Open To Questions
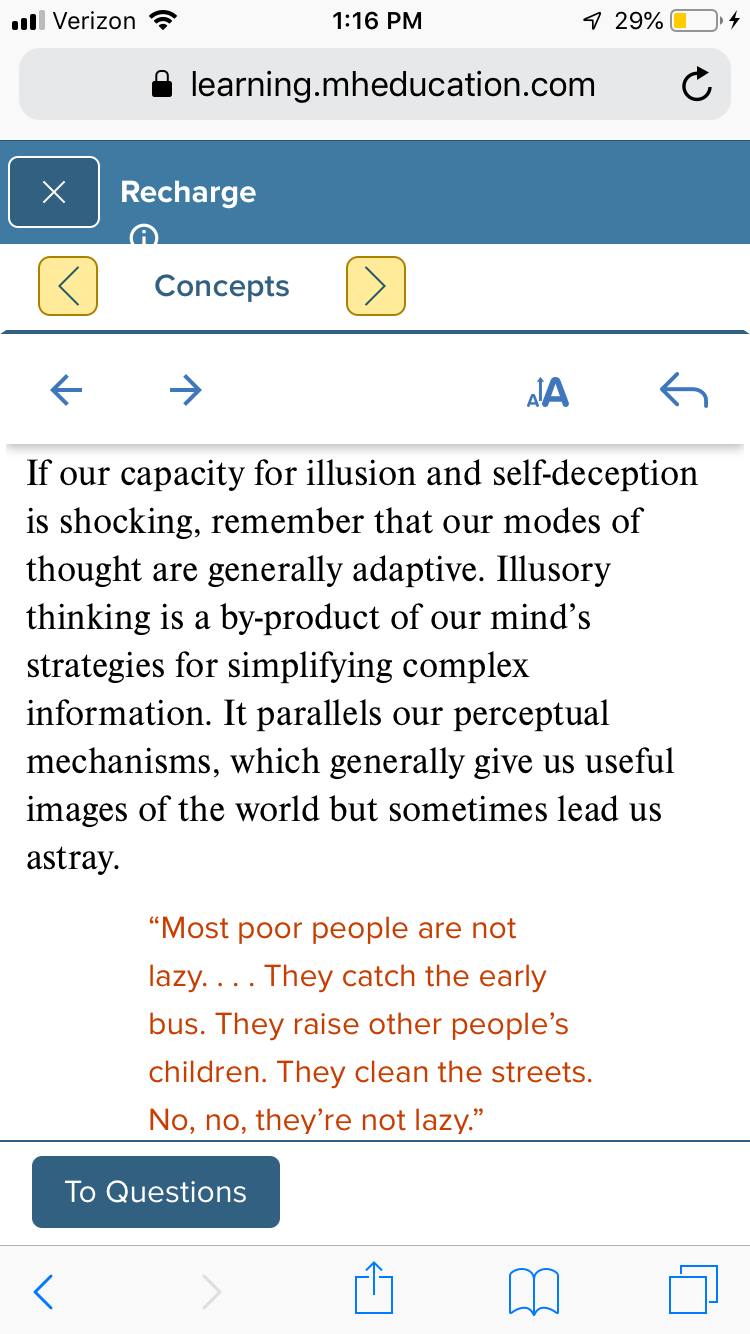The height and width of the screenshot is (1334, 750). [156, 1191]
